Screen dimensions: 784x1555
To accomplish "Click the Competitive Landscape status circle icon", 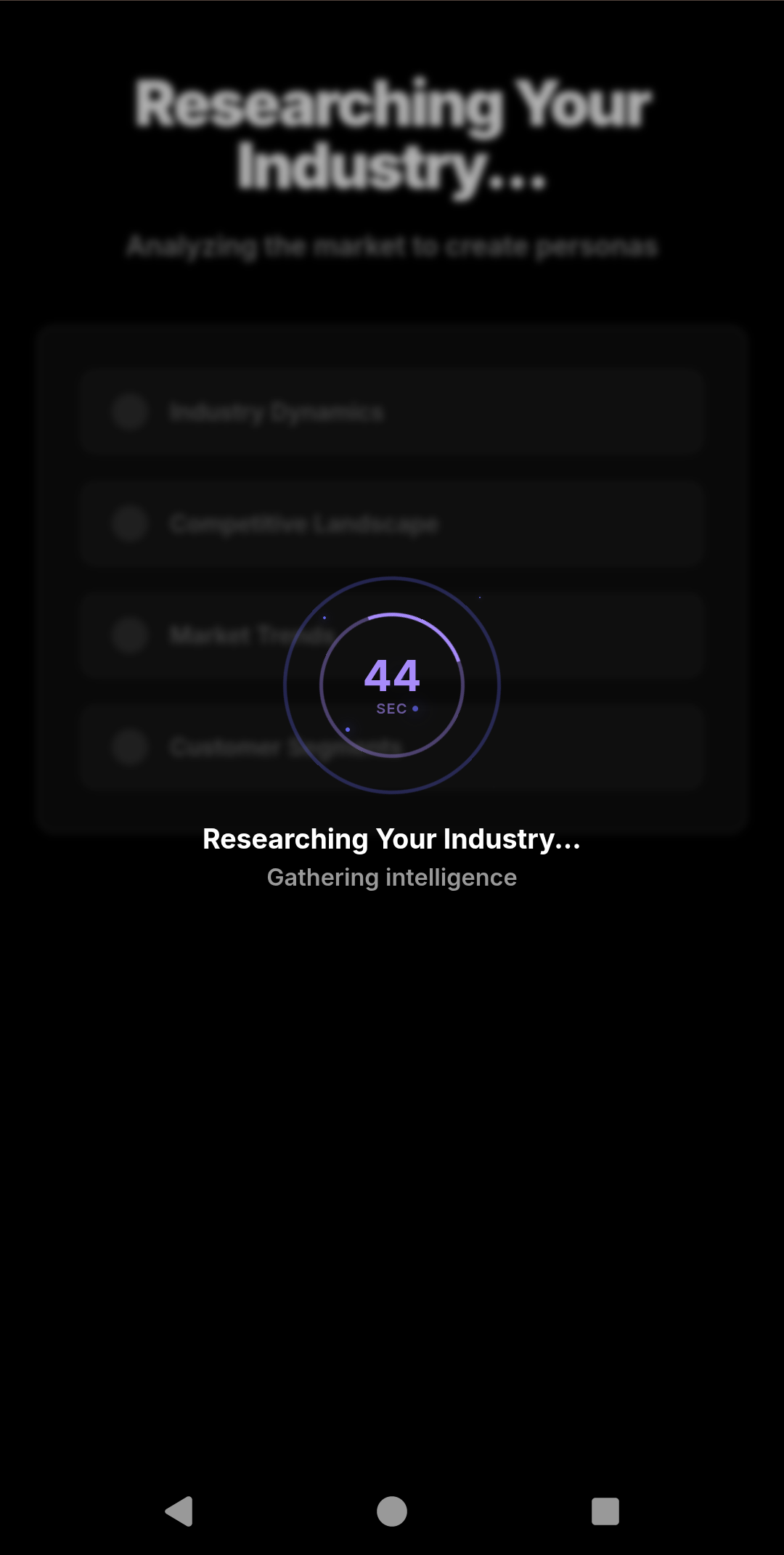I will pyautogui.click(x=129, y=524).
